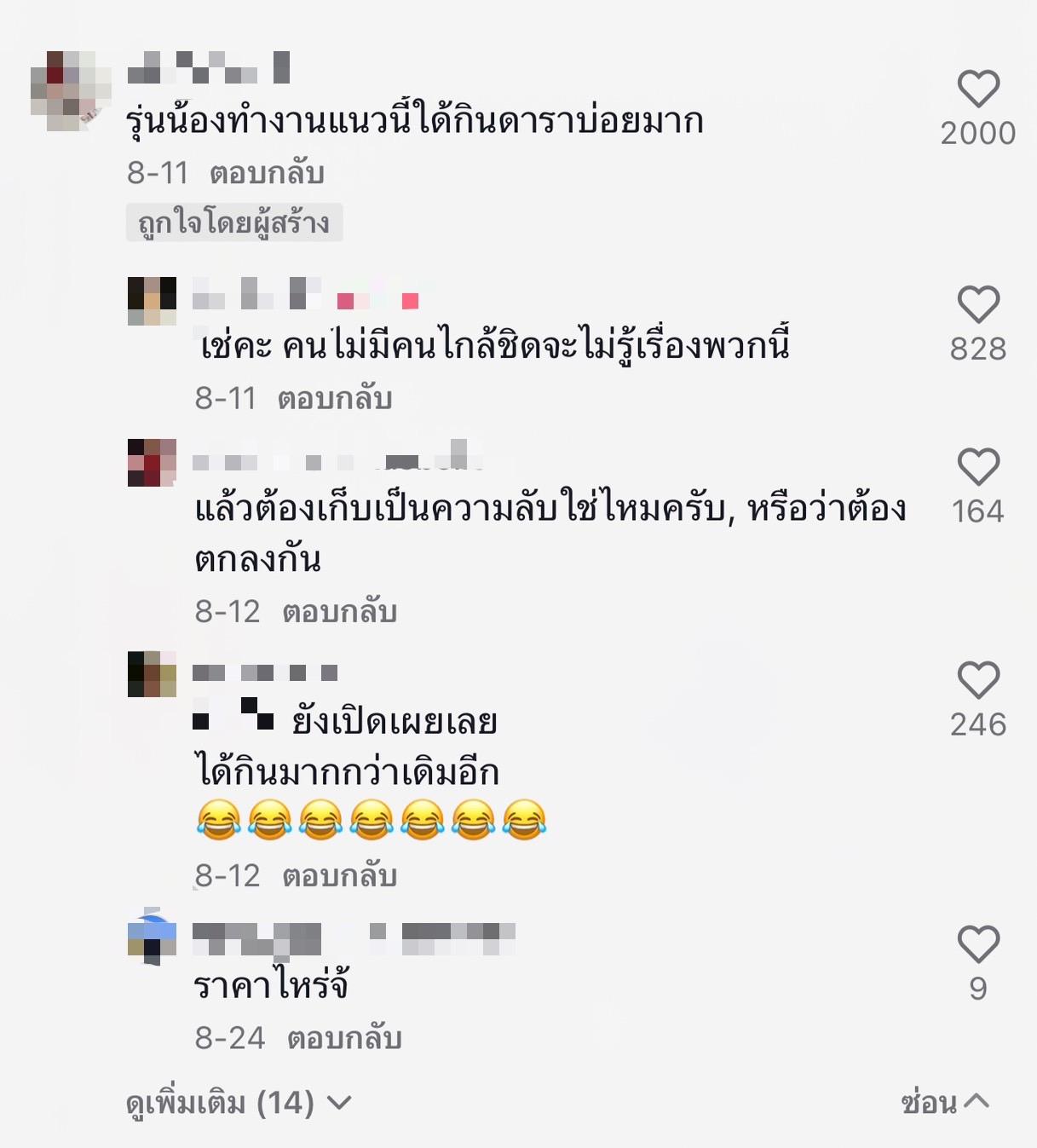
Task: Reply to the comment starting "เช่คะ"
Action: (x=334, y=398)
